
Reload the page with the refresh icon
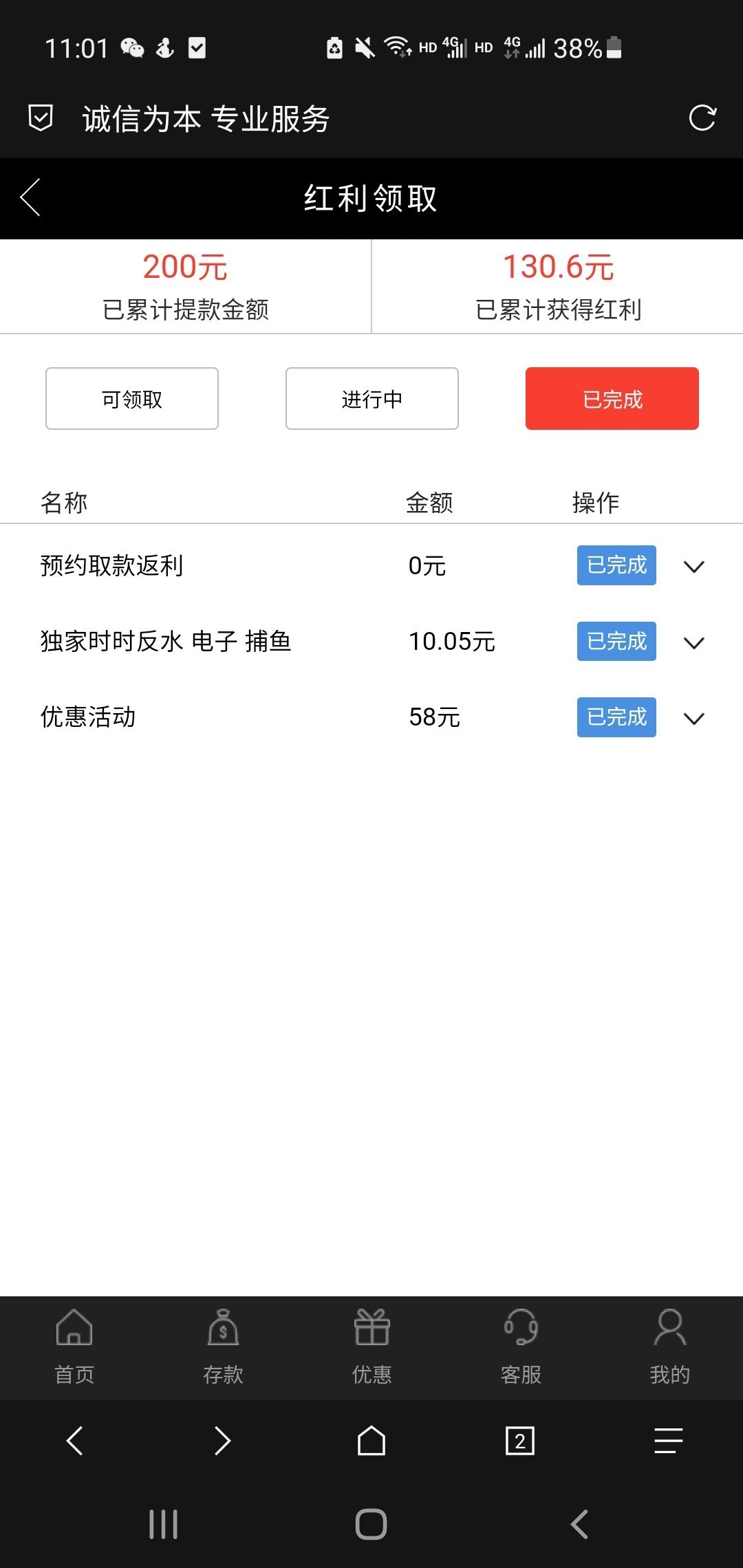(702, 118)
